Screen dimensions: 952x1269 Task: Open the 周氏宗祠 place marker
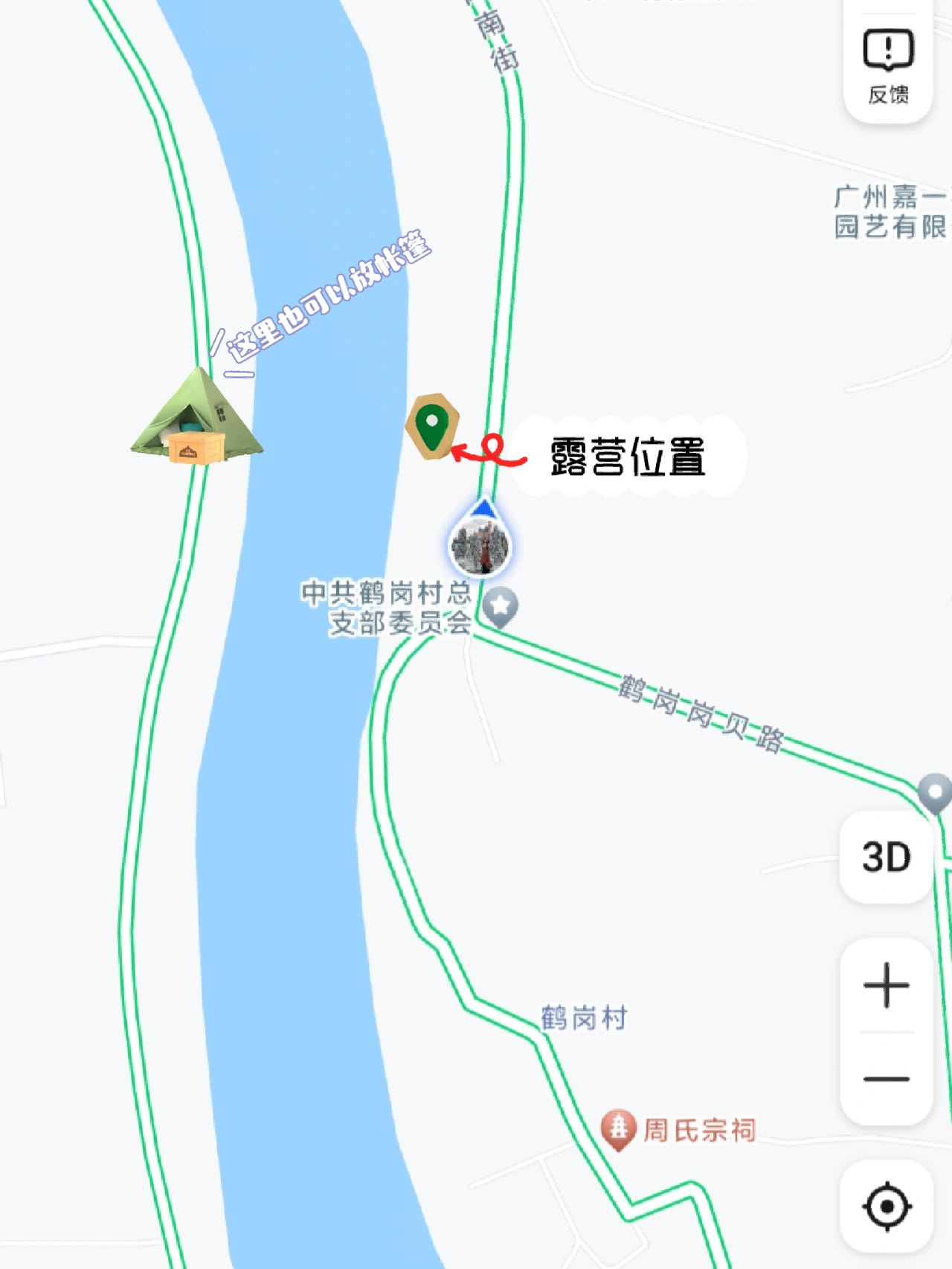pyautogui.click(x=618, y=1128)
